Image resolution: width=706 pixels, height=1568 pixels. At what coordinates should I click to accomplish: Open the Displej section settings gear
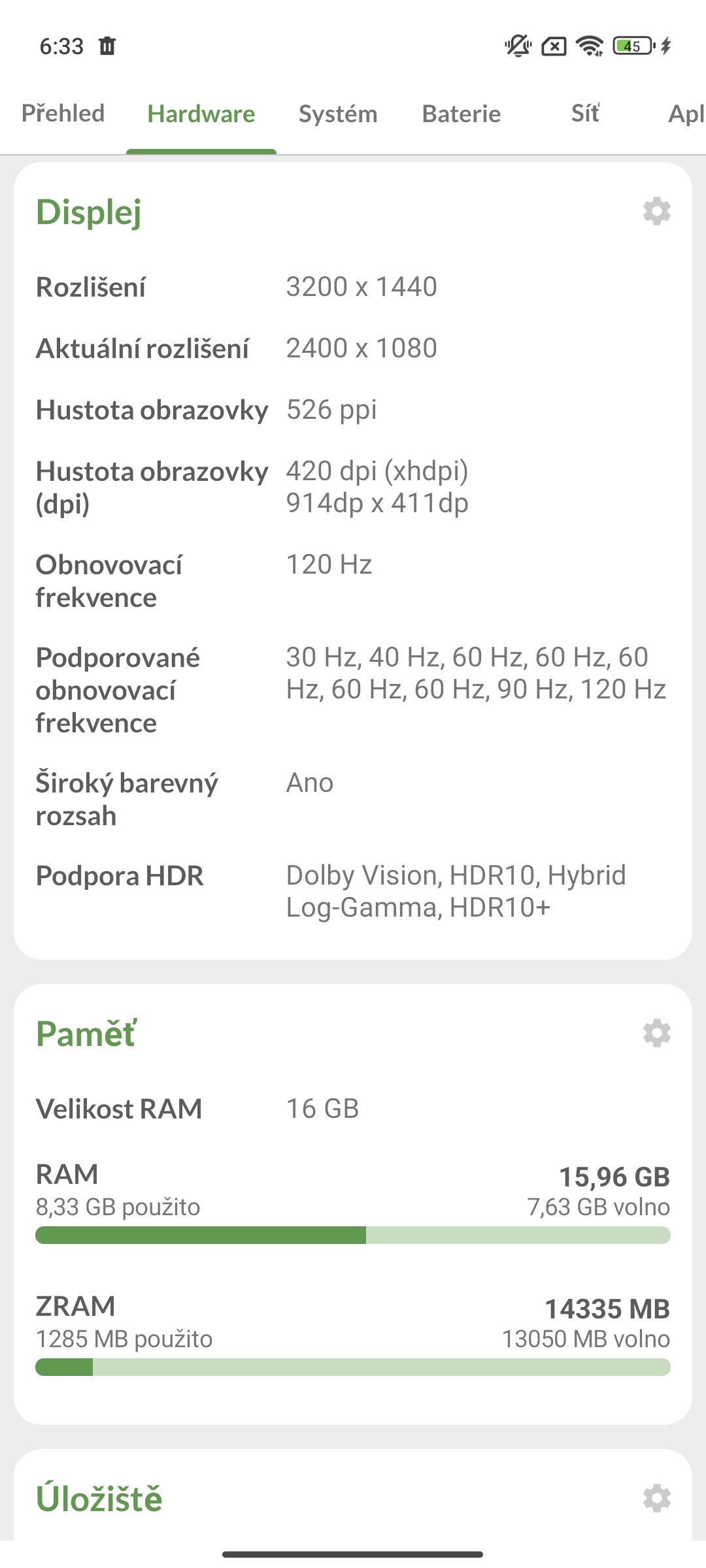(x=656, y=212)
